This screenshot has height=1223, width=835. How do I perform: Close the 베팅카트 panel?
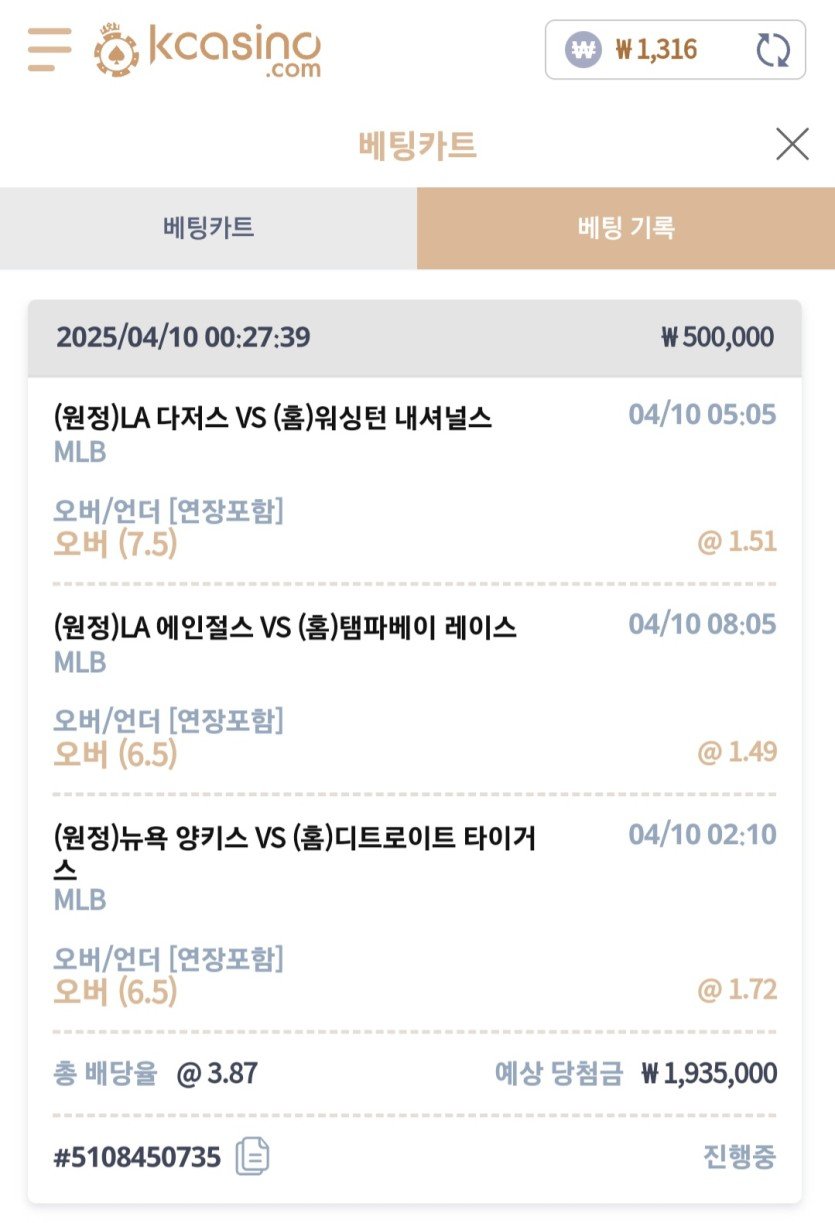pyautogui.click(x=792, y=145)
